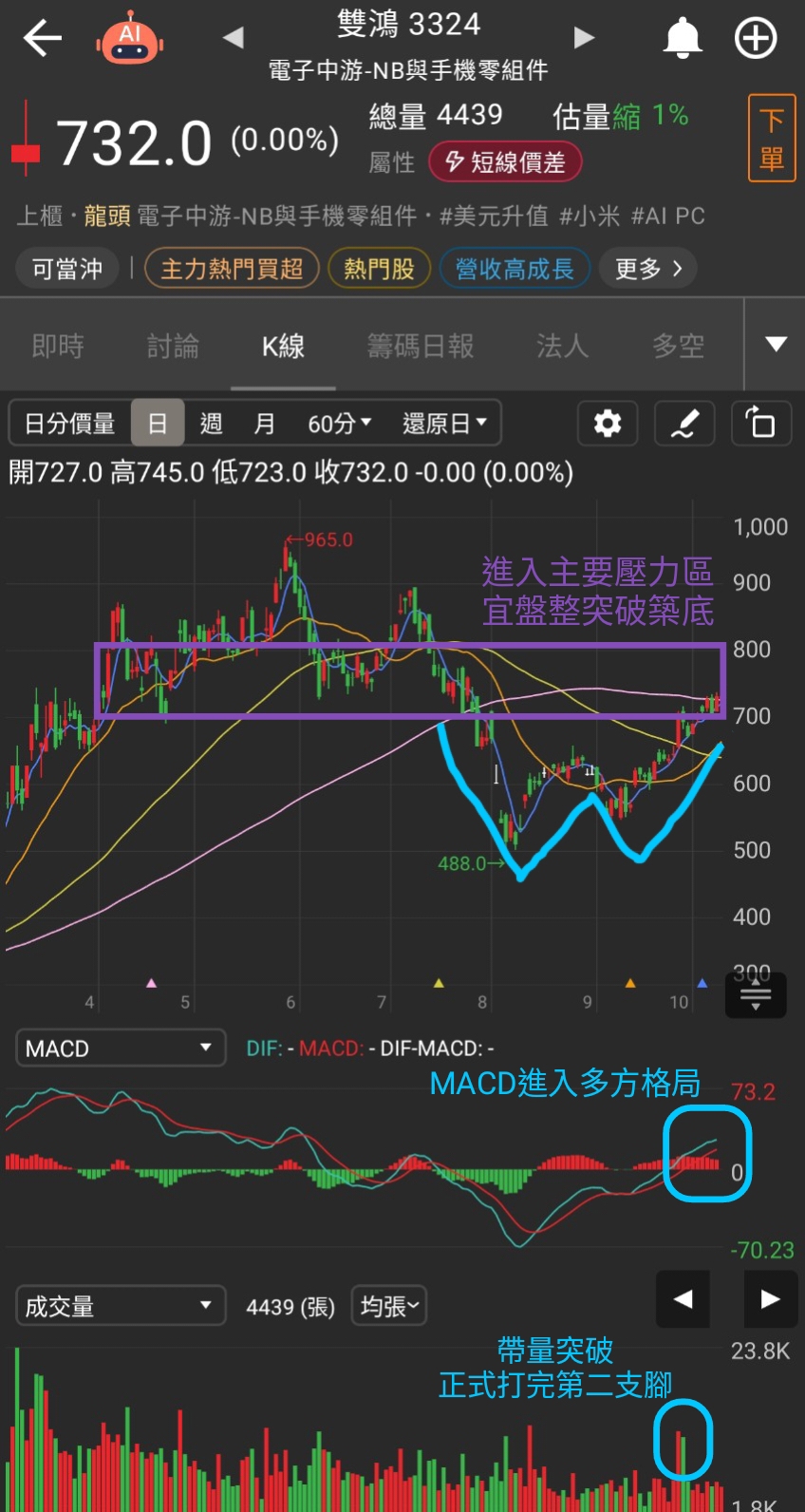Select the 營收高成長 tag

tap(515, 269)
